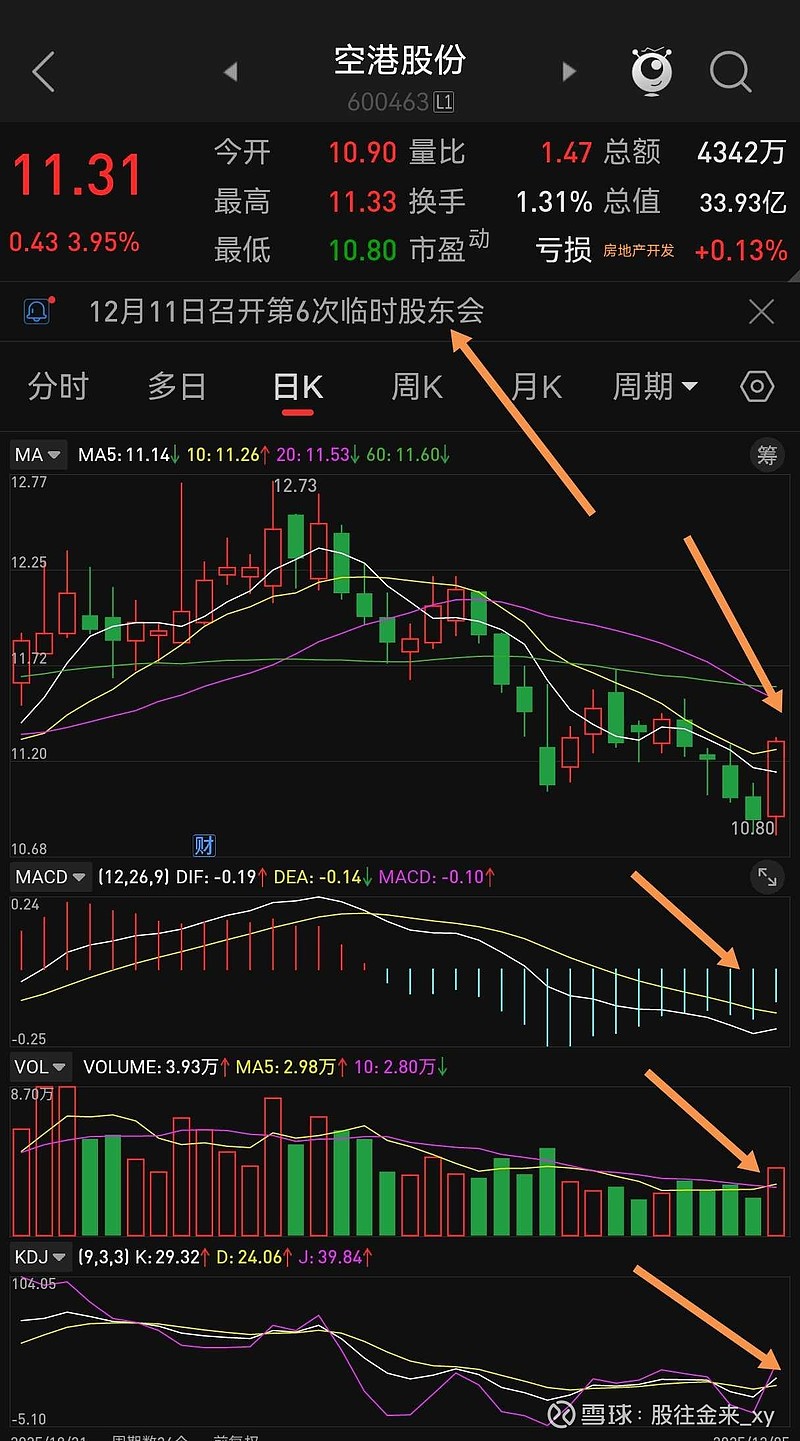Open the KDJ indicator dropdown
This screenshot has width=800, height=1441.
click(x=42, y=1258)
